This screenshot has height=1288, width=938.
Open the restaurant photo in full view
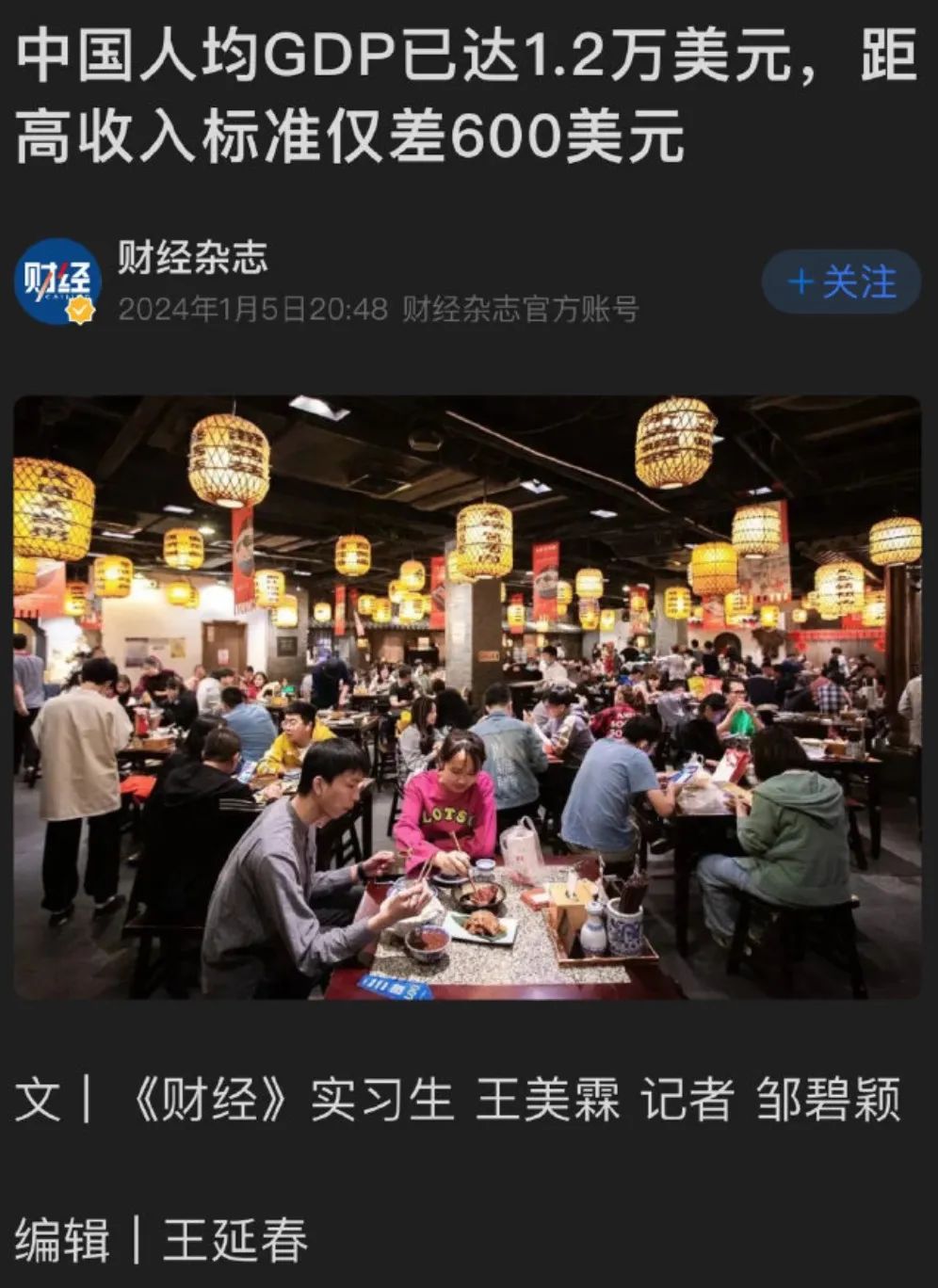coord(467,697)
